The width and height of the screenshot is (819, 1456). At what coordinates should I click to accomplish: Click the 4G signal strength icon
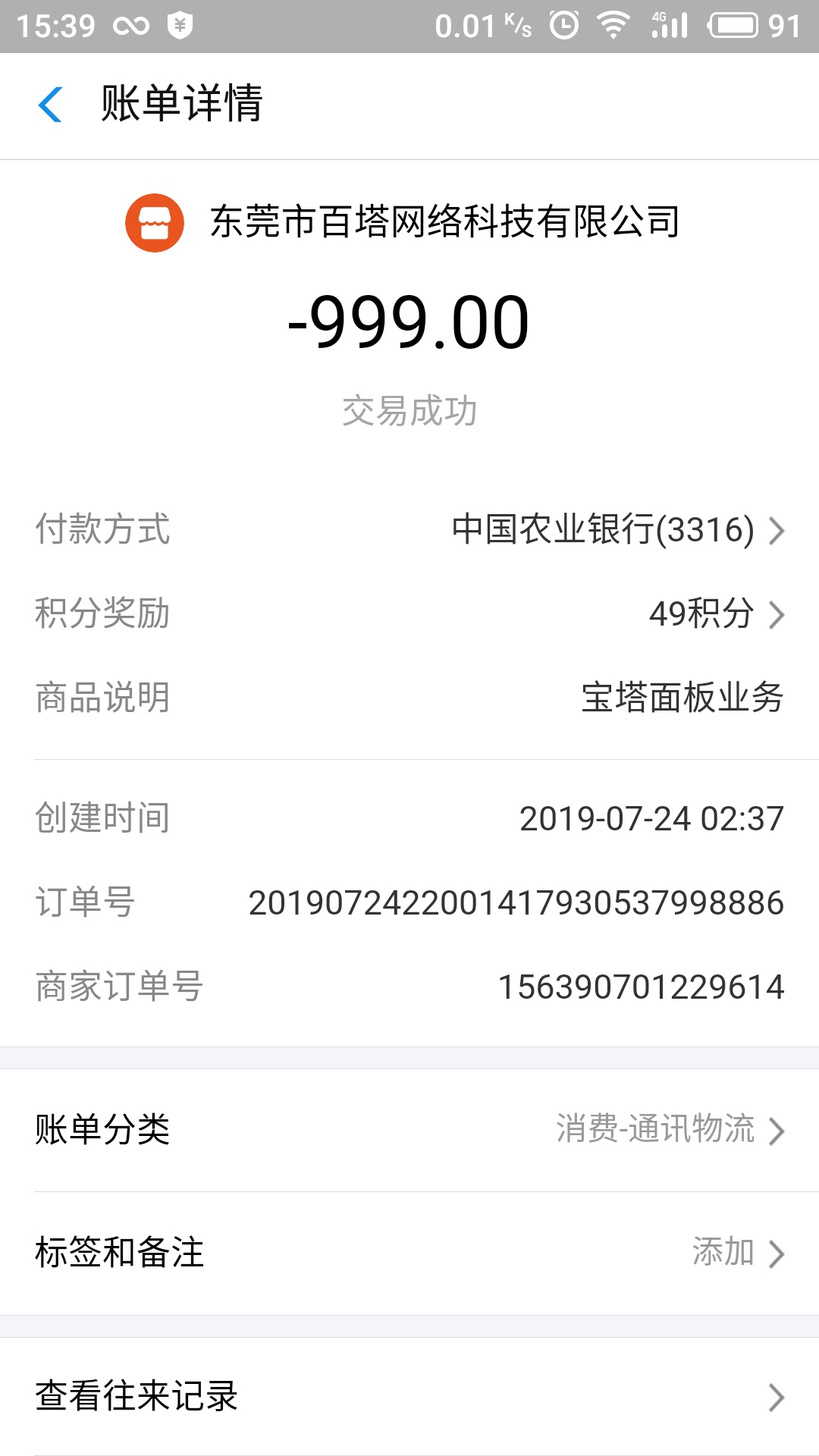(x=667, y=24)
